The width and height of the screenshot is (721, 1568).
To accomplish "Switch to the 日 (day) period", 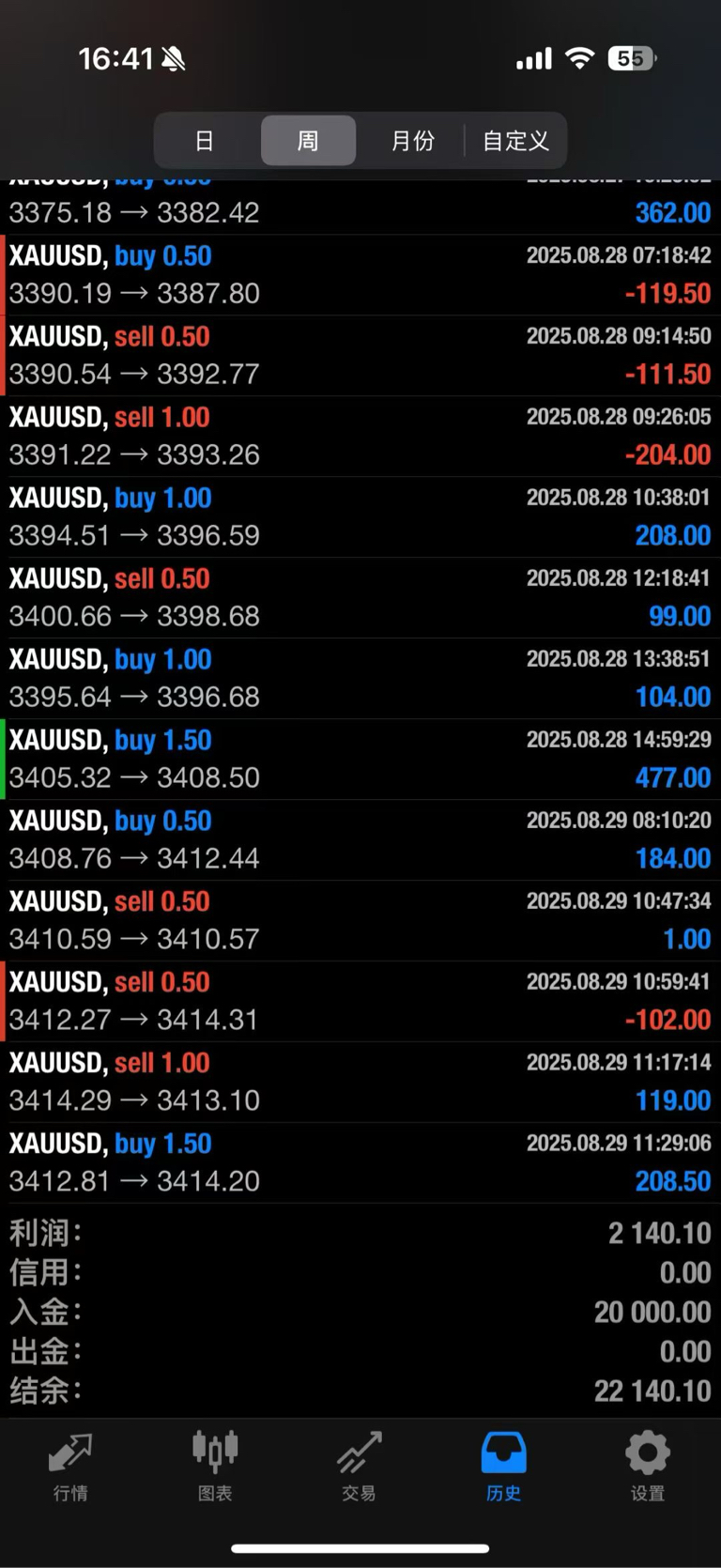I will (x=205, y=141).
